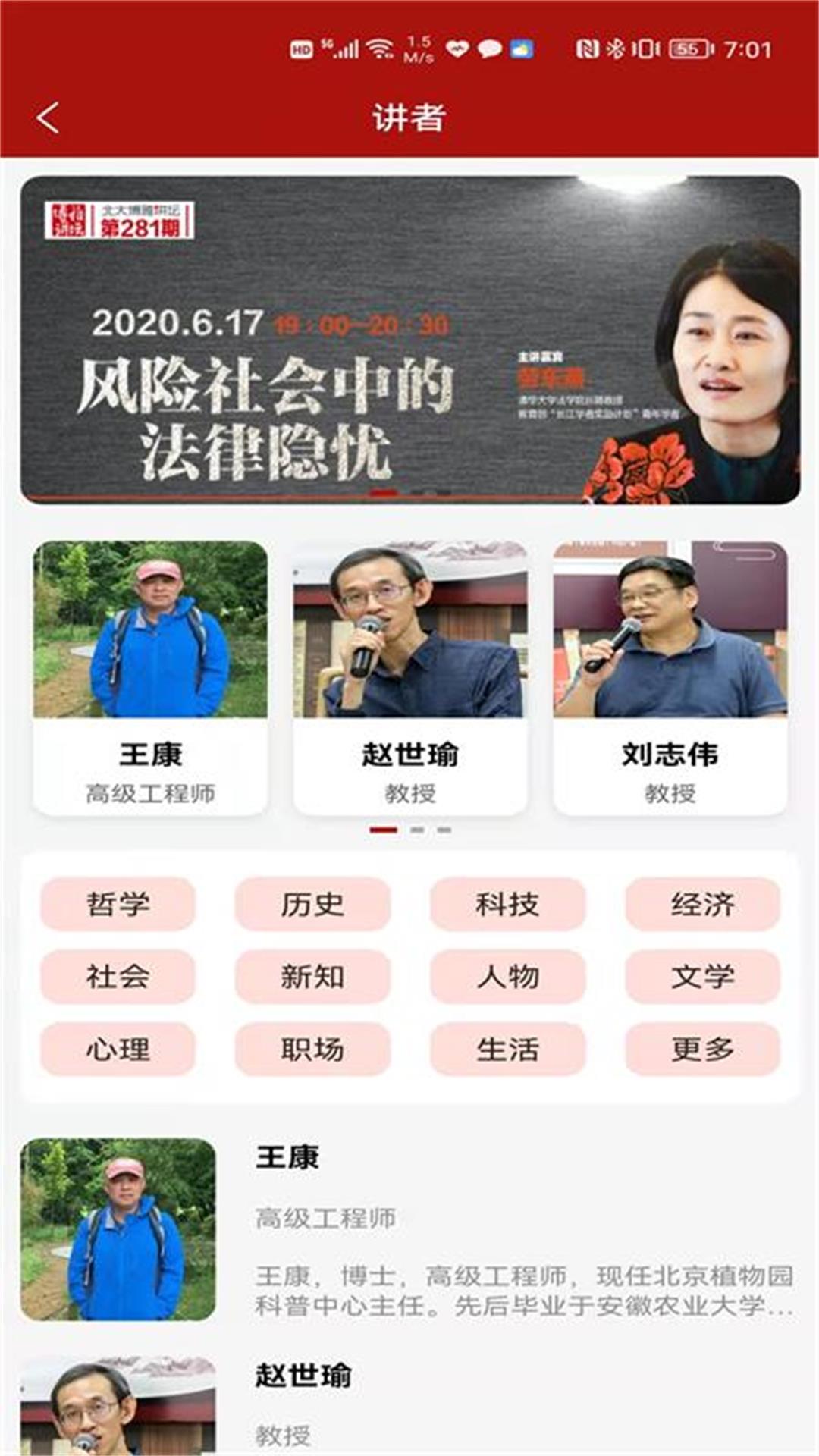This screenshot has width=819, height=1456.
Task: Open 赵世瑜's speaker card in the carousel
Action: click(x=409, y=678)
